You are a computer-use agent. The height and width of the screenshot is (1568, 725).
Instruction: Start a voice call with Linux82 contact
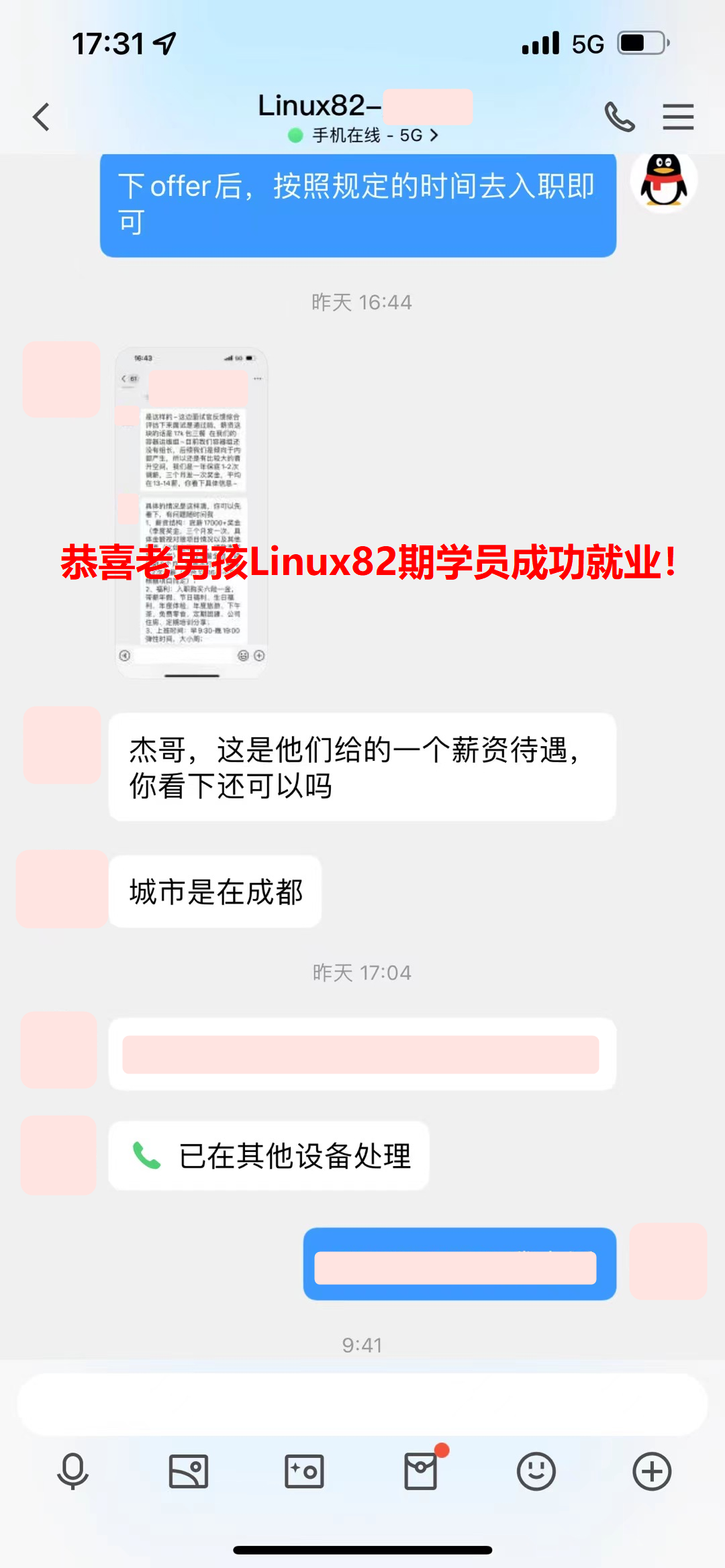tap(619, 117)
